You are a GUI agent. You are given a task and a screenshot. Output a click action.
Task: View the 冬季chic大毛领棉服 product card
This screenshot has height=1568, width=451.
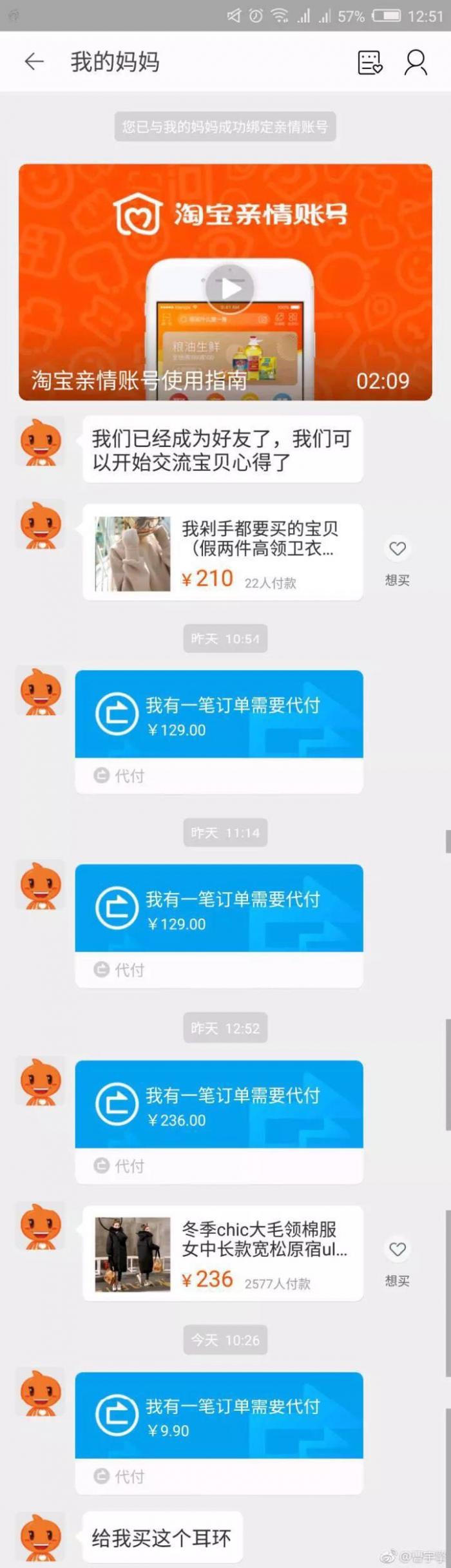tap(222, 1253)
